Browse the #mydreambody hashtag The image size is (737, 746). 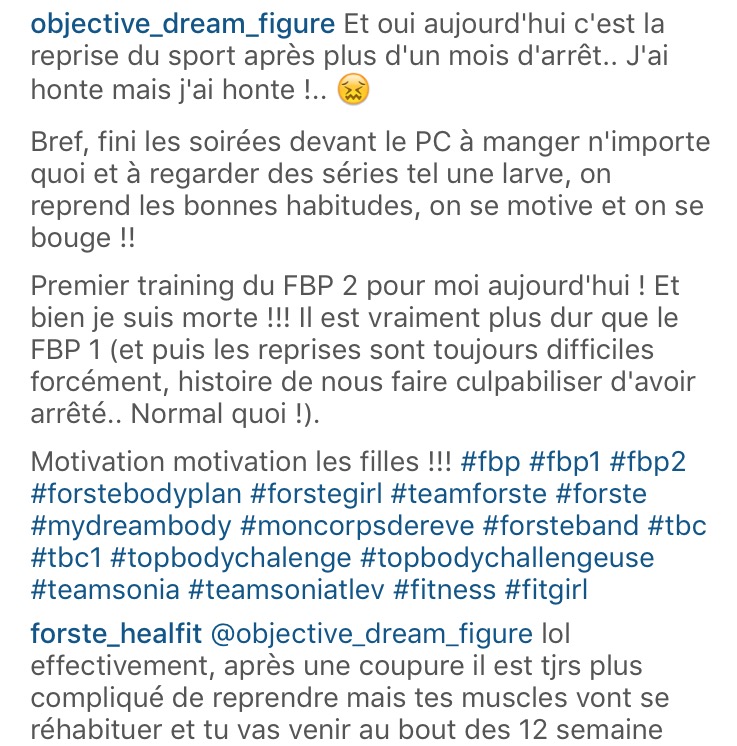[x=130, y=526]
